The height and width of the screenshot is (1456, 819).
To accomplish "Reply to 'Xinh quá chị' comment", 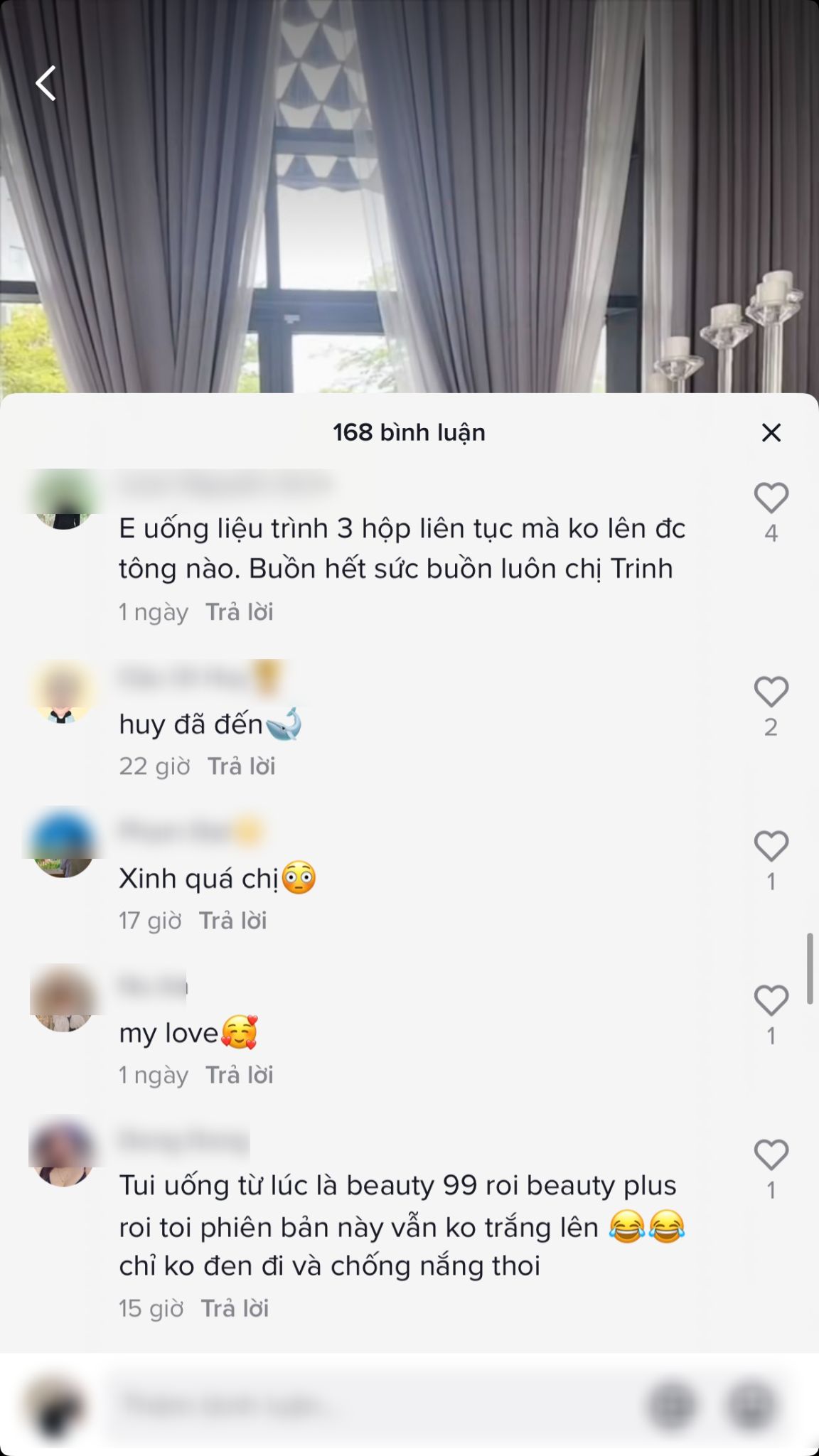I will (232, 921).
